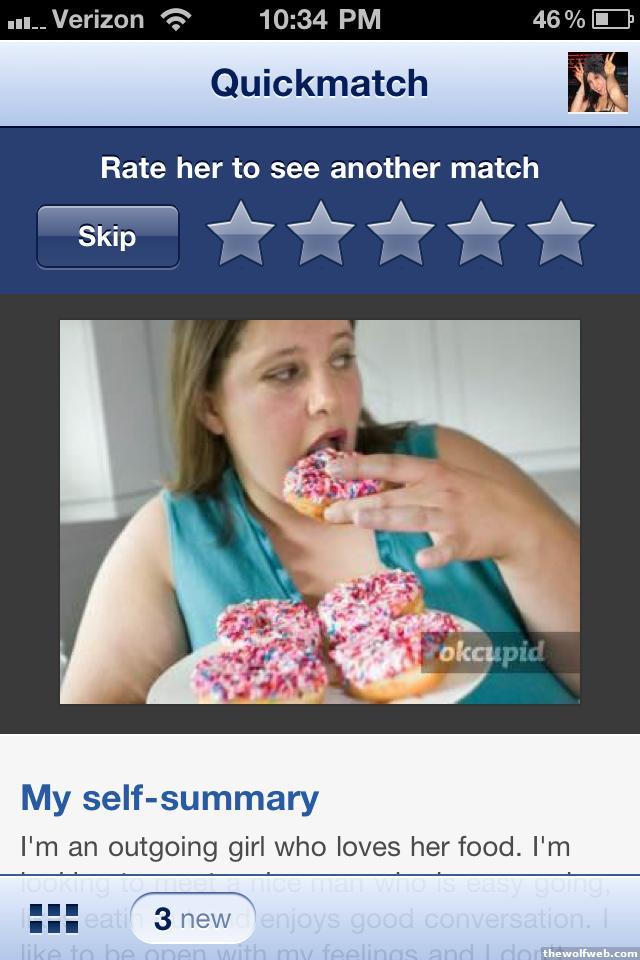Give her a five star rating
The image size is (640, 960).
(561, 235)
